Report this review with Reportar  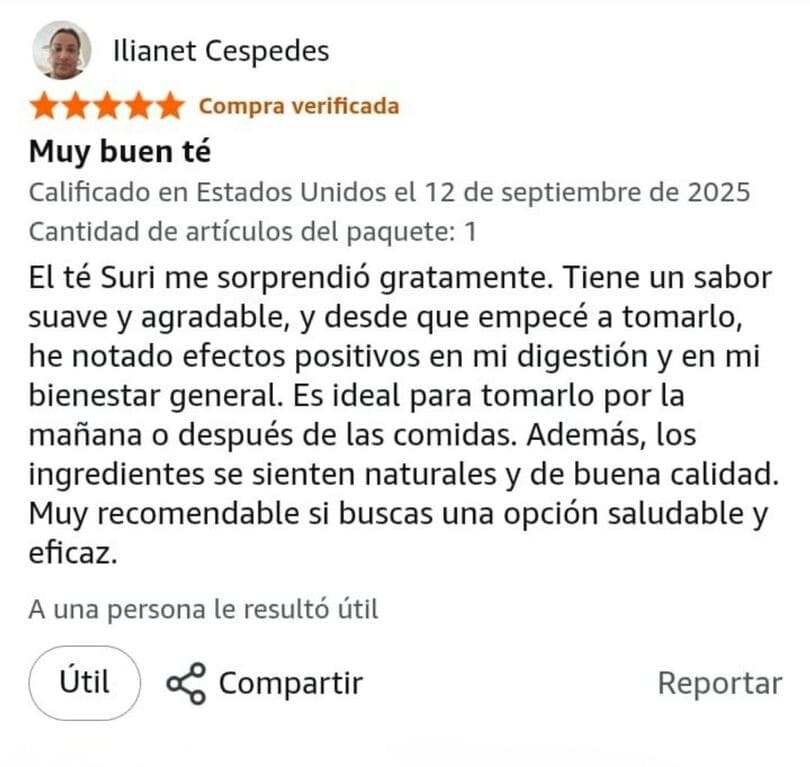click(x=719, y=683)
